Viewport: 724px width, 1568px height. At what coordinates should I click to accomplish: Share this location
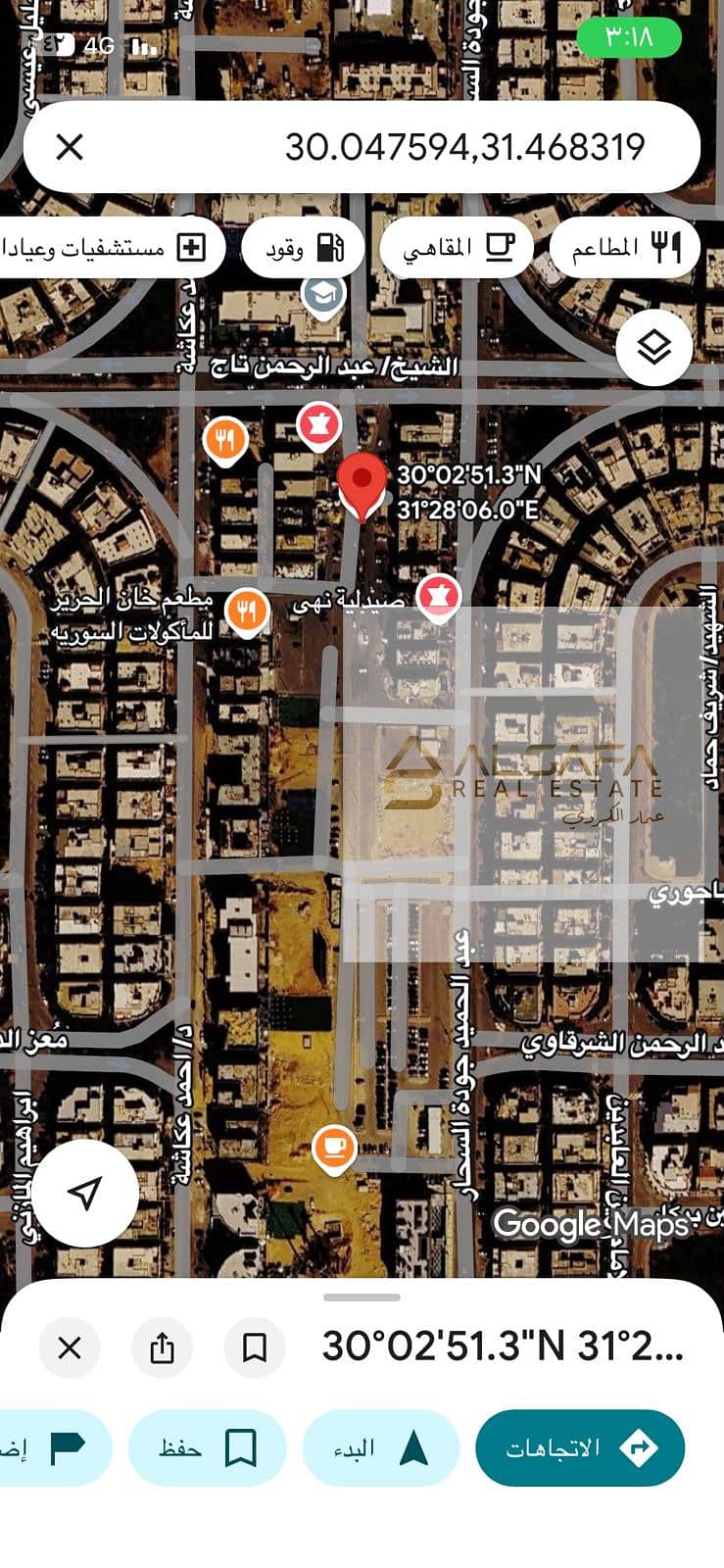(162, 1347)
